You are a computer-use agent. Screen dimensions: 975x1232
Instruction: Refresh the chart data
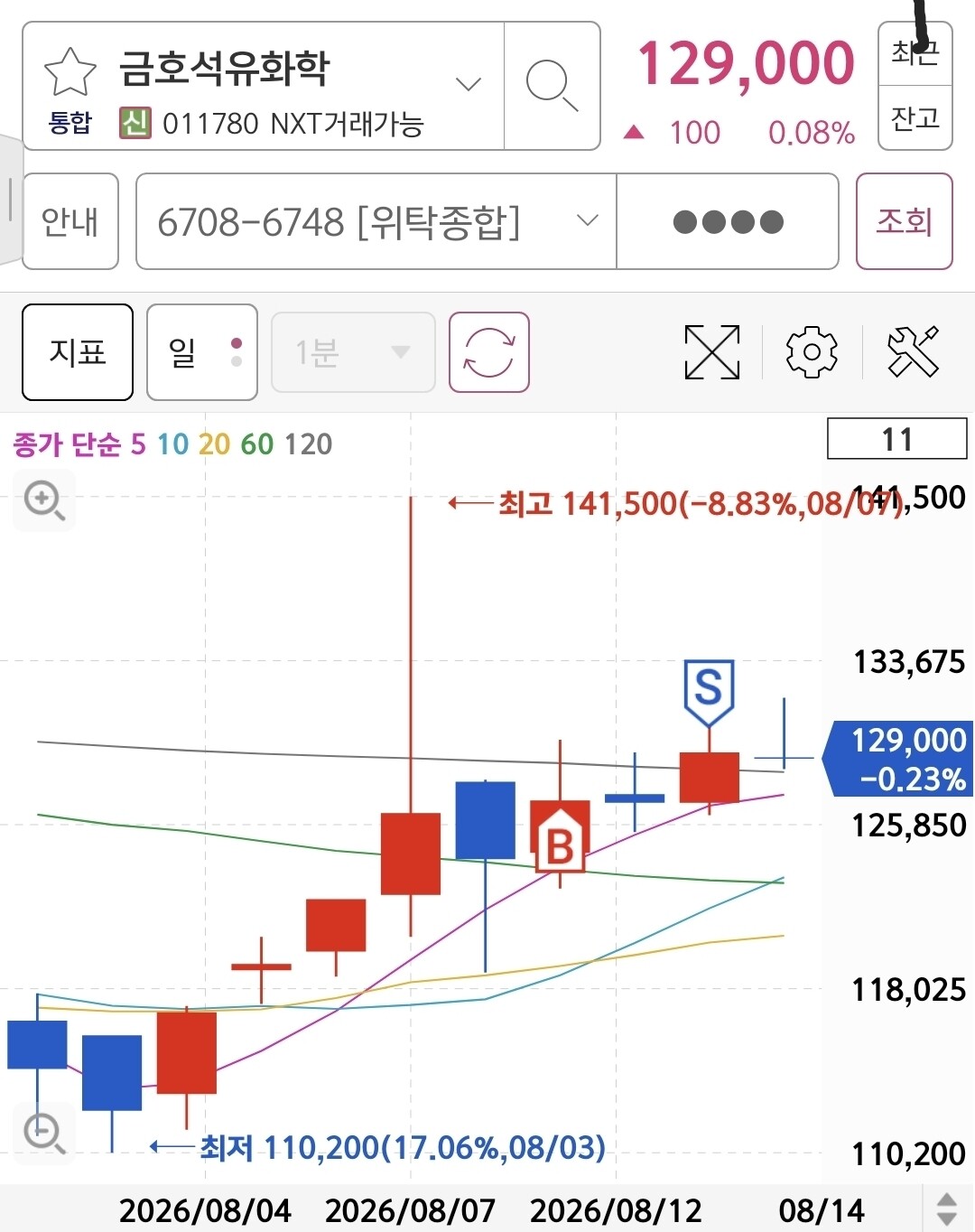pos(489,352)
